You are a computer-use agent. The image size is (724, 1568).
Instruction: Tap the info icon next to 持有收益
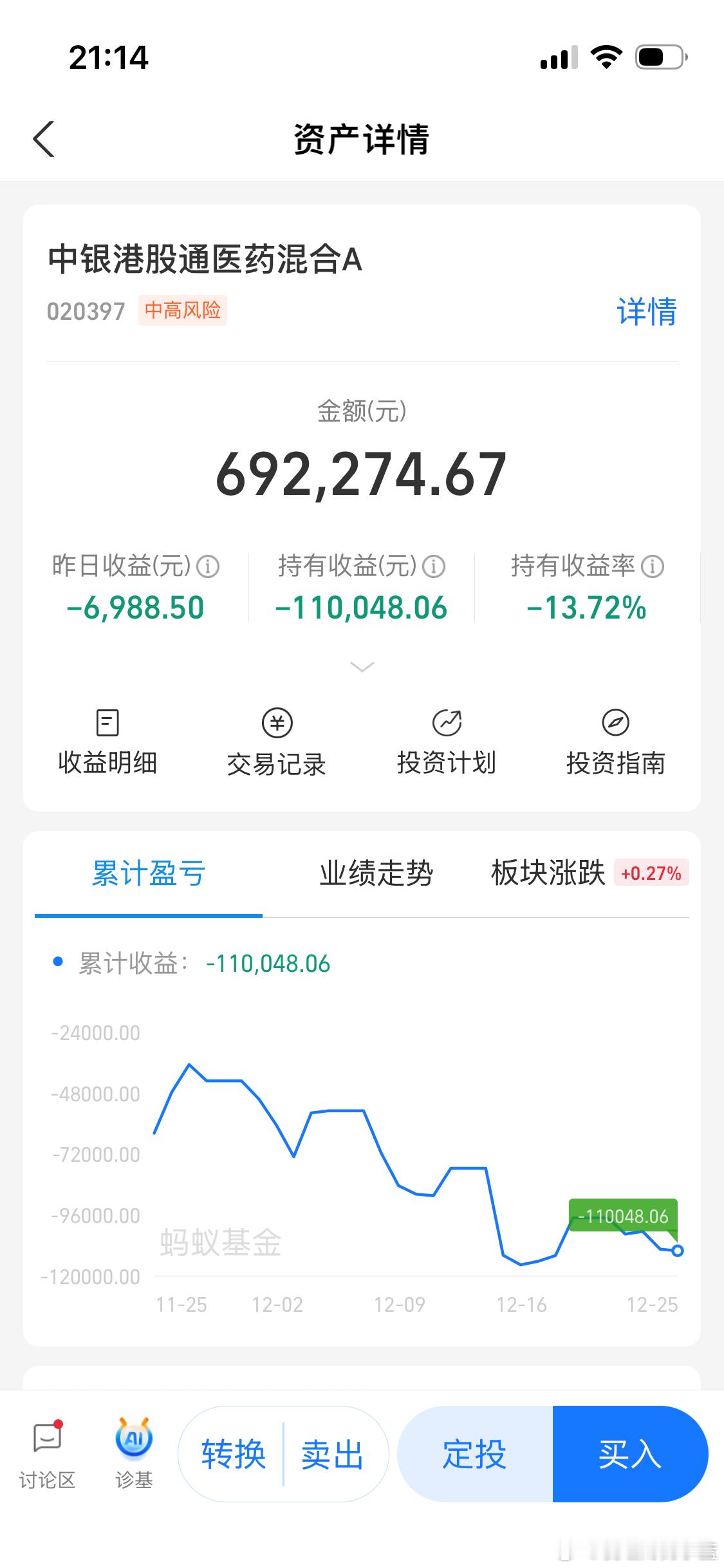[434, 566]
